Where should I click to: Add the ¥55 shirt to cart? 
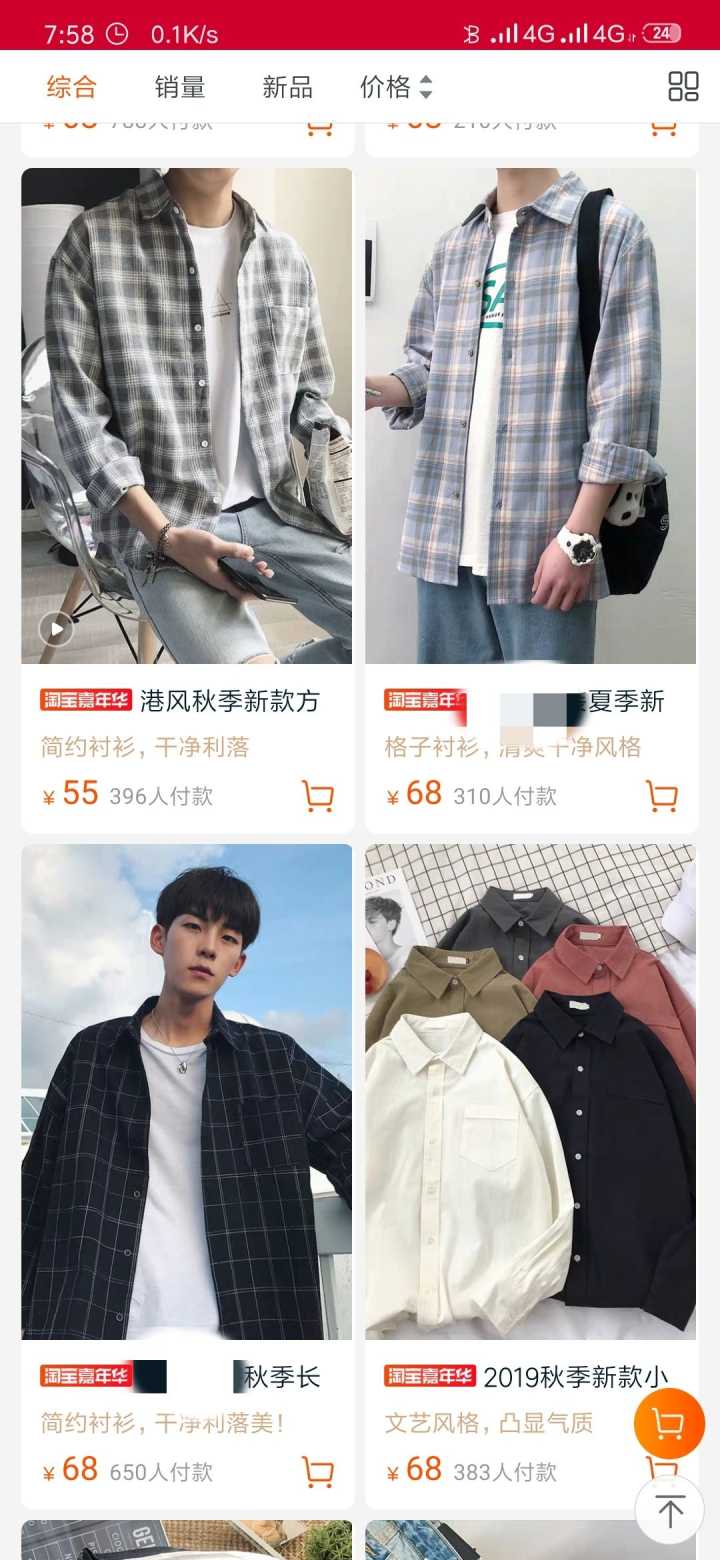318,796
